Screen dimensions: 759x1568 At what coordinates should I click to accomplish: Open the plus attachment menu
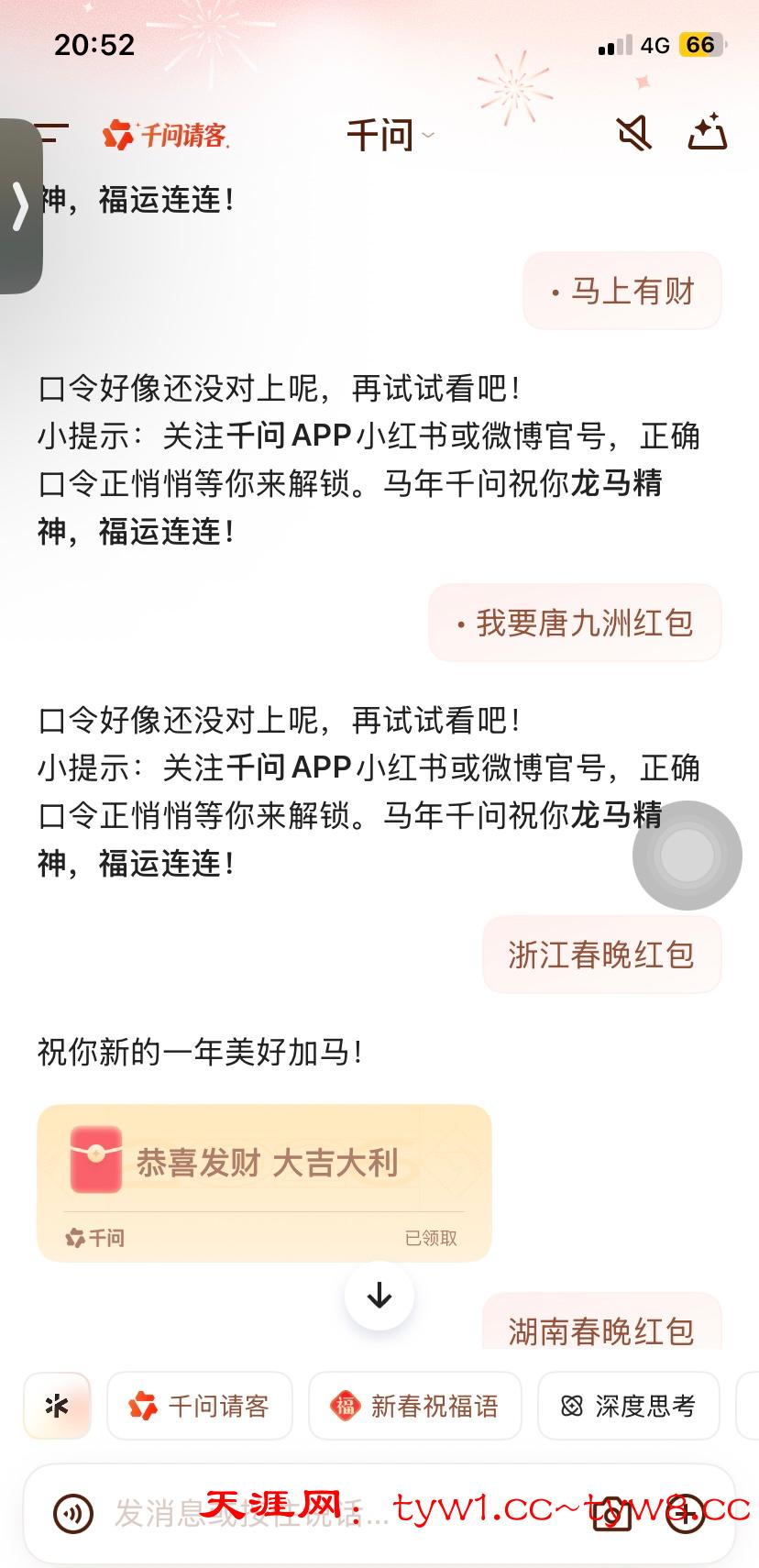(x=685, y=1513)
